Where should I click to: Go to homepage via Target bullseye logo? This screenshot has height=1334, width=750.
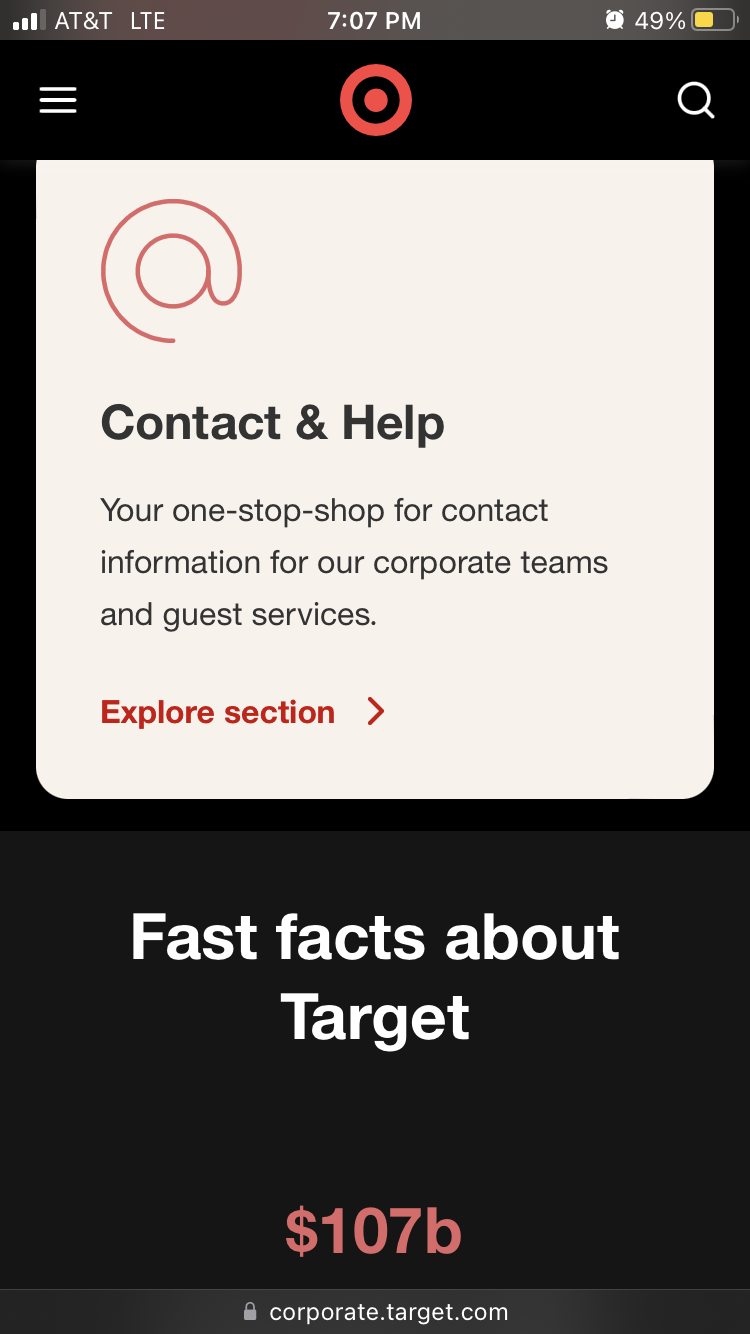point(375,100)
